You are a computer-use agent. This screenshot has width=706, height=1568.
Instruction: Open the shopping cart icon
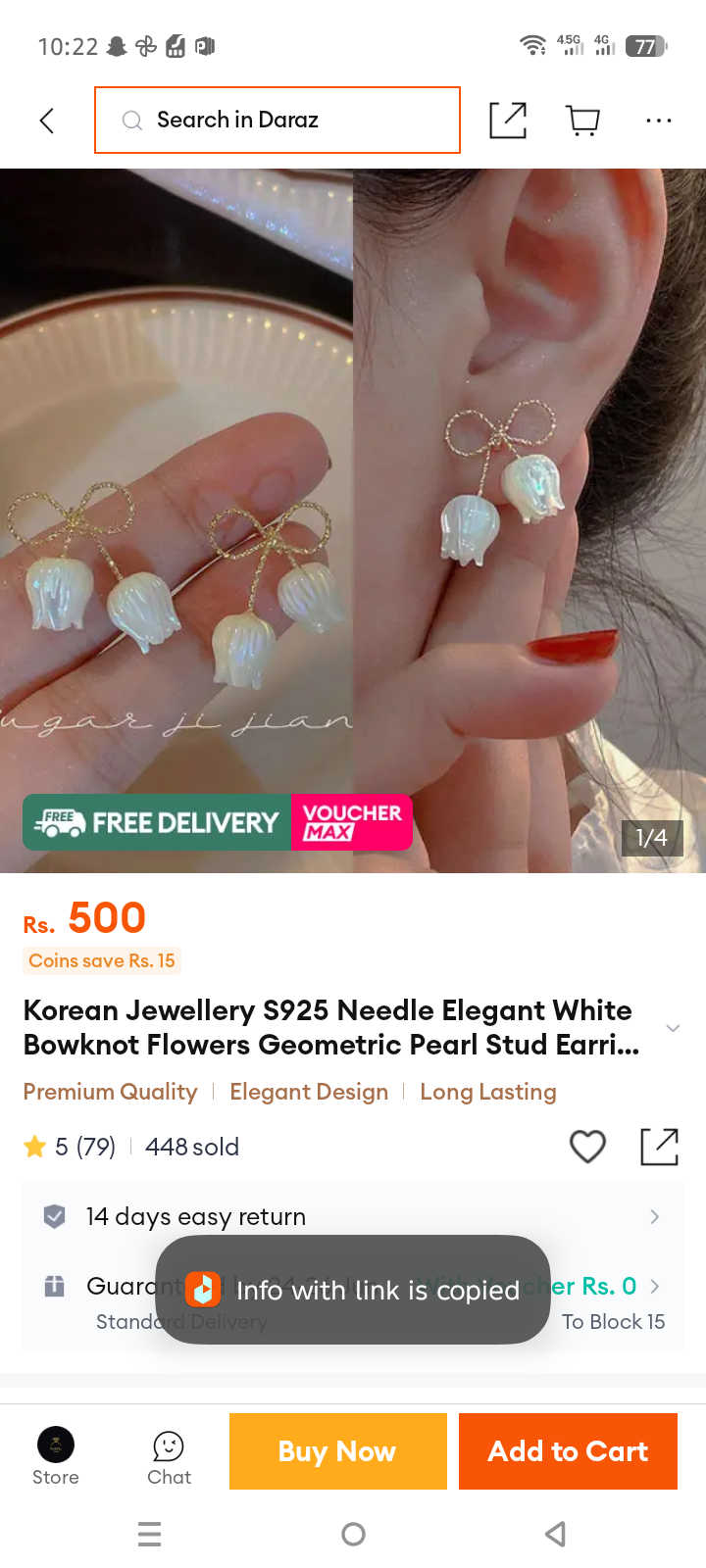pos(583,121)
